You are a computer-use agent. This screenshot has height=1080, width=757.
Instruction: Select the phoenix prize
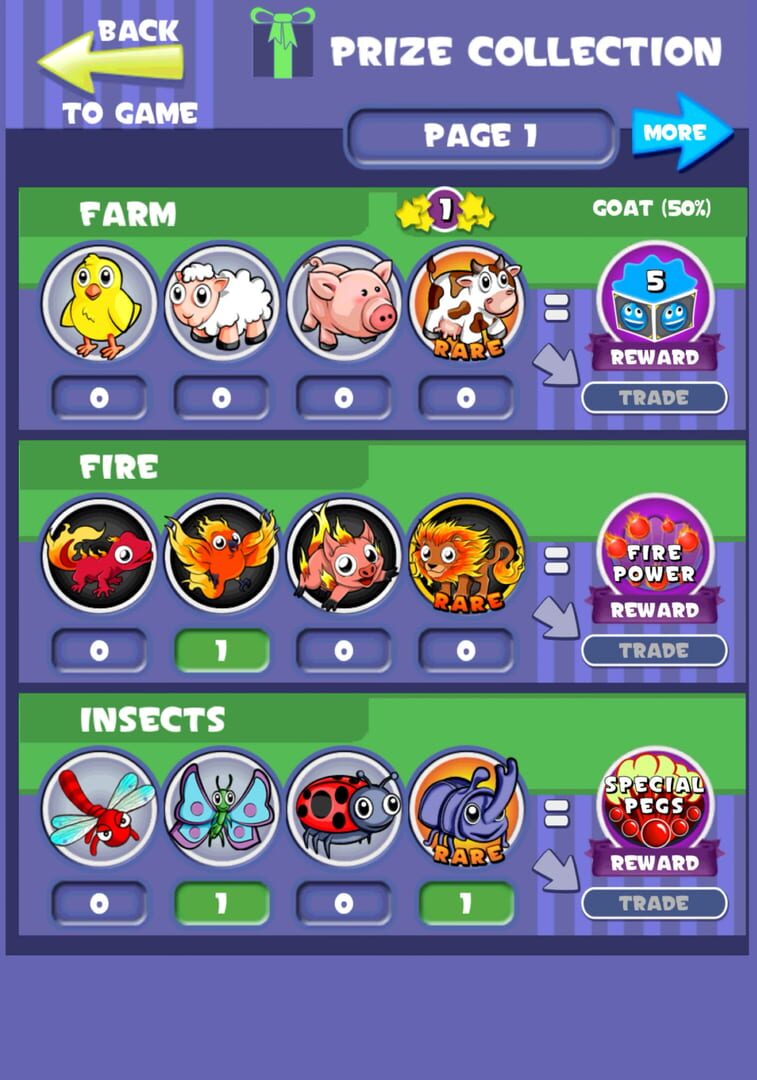(221, 555)
